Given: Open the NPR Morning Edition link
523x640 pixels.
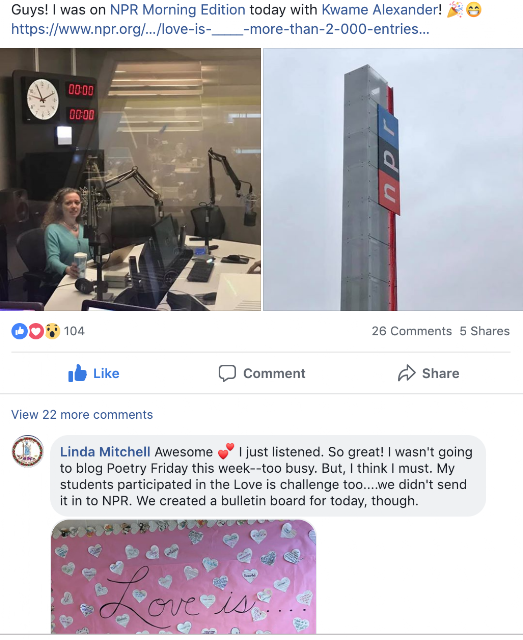Looking at the screenshot, I should (x=178, y=10).
